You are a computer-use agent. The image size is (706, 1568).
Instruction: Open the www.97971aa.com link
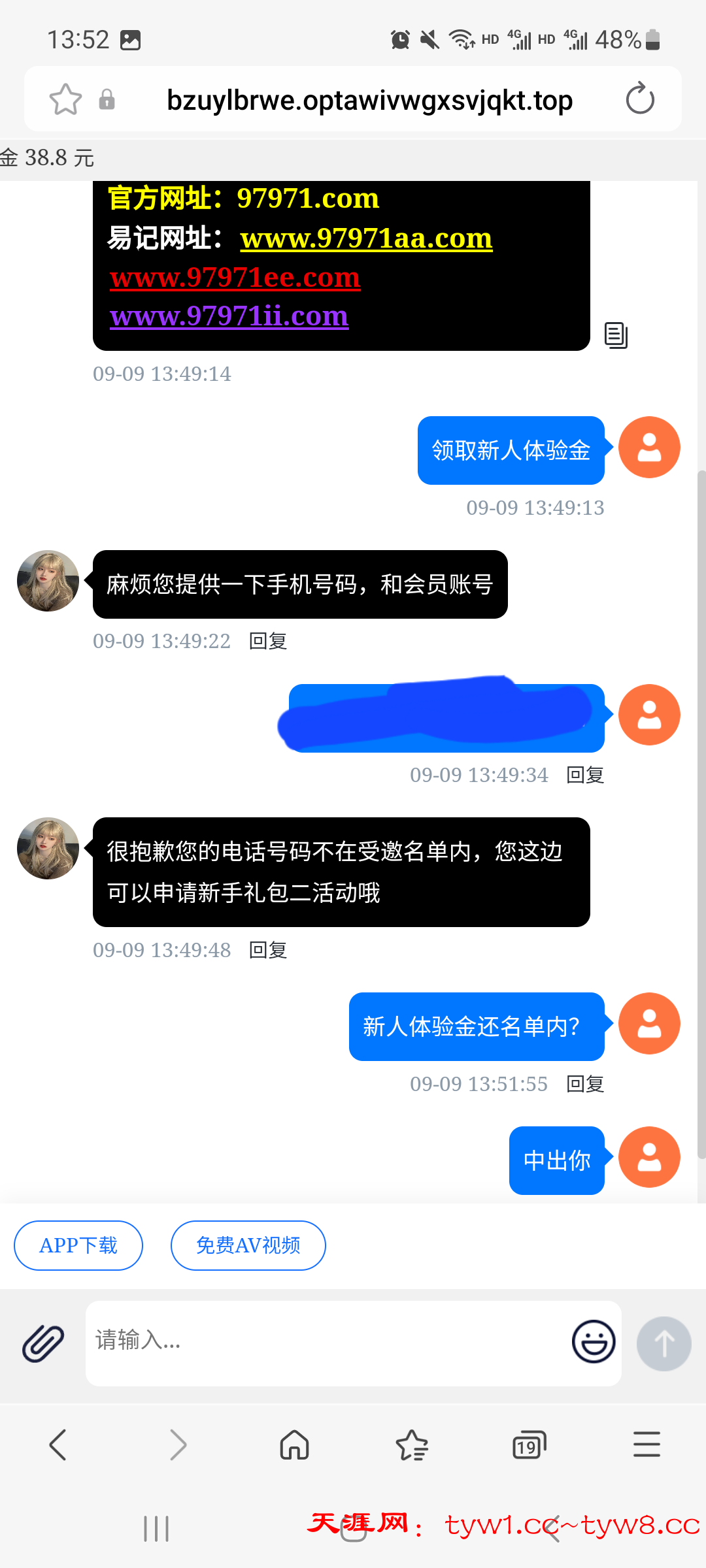coord(366,238)
